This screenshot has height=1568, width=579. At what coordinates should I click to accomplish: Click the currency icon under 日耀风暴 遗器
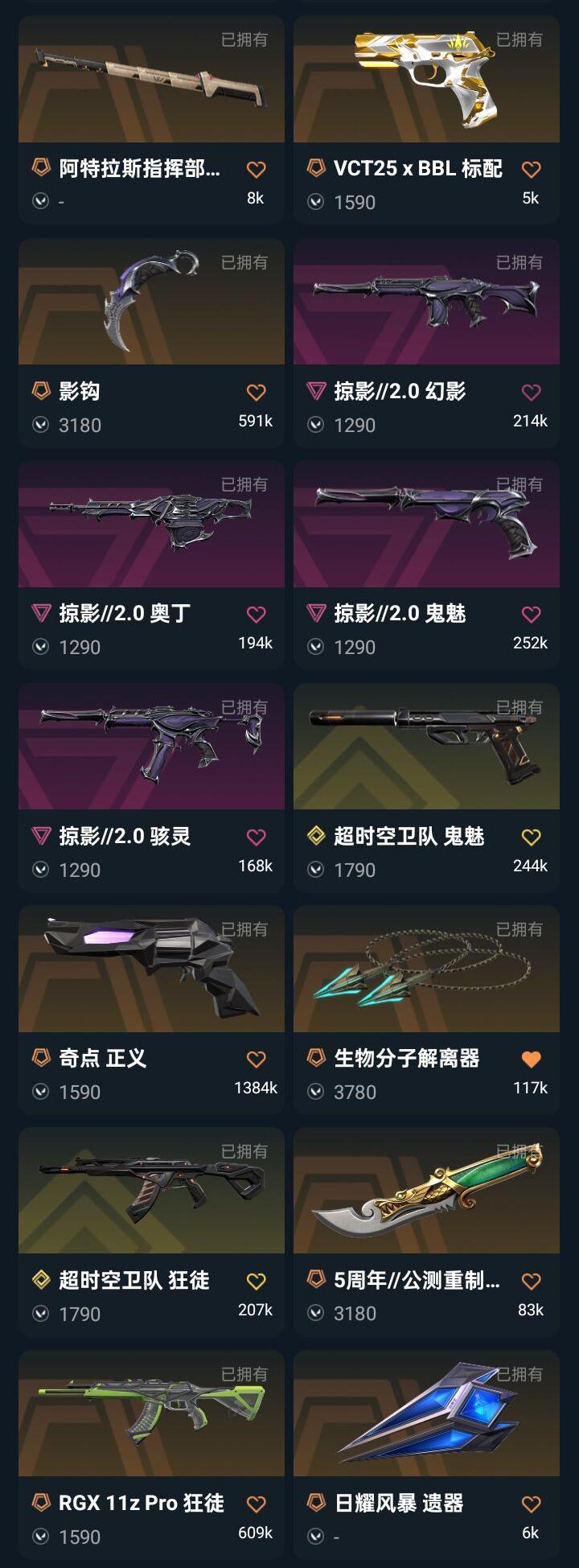click(315, 1537)
